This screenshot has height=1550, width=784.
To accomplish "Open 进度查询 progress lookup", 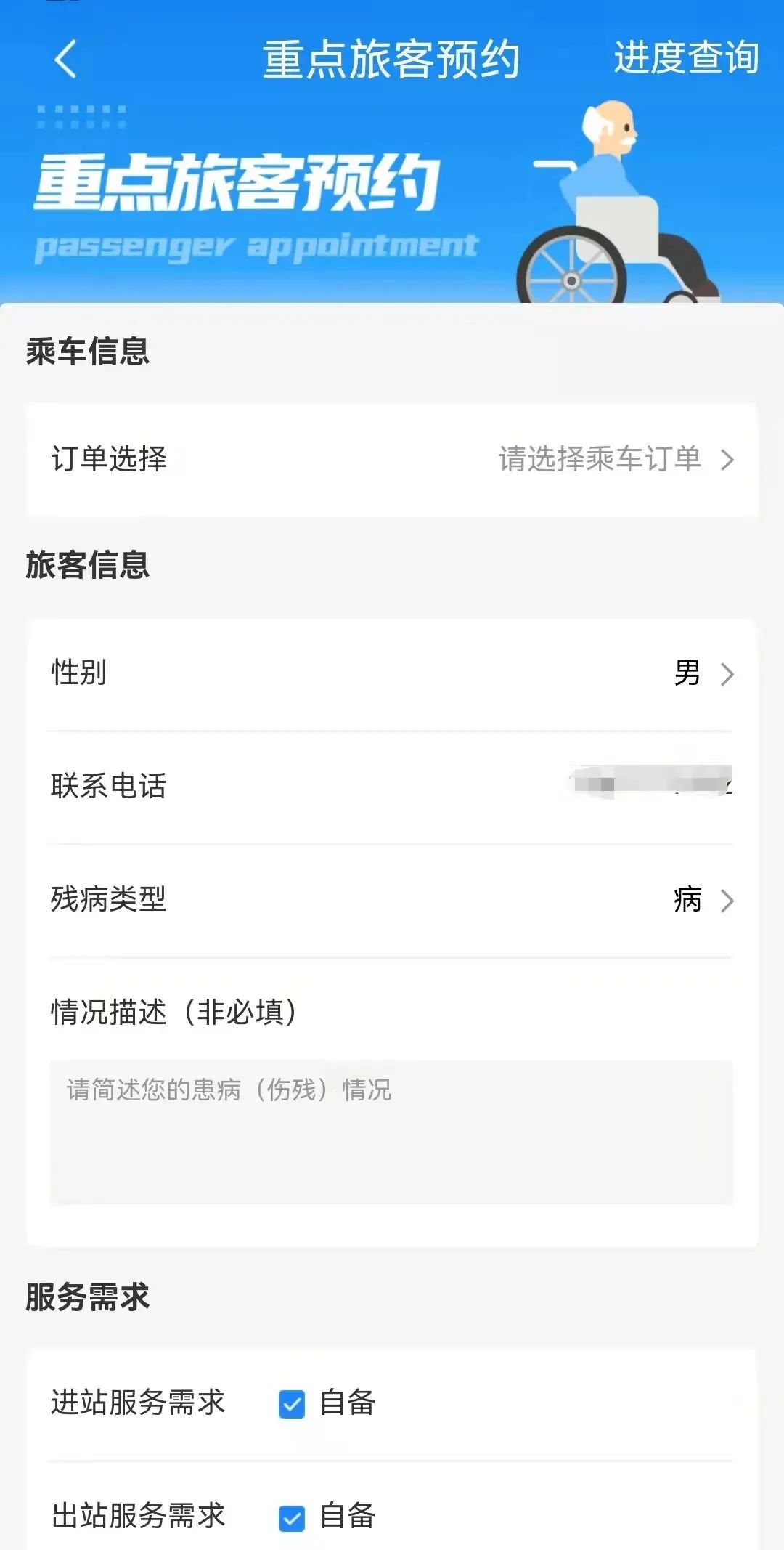I will click(x=685, y=58).
